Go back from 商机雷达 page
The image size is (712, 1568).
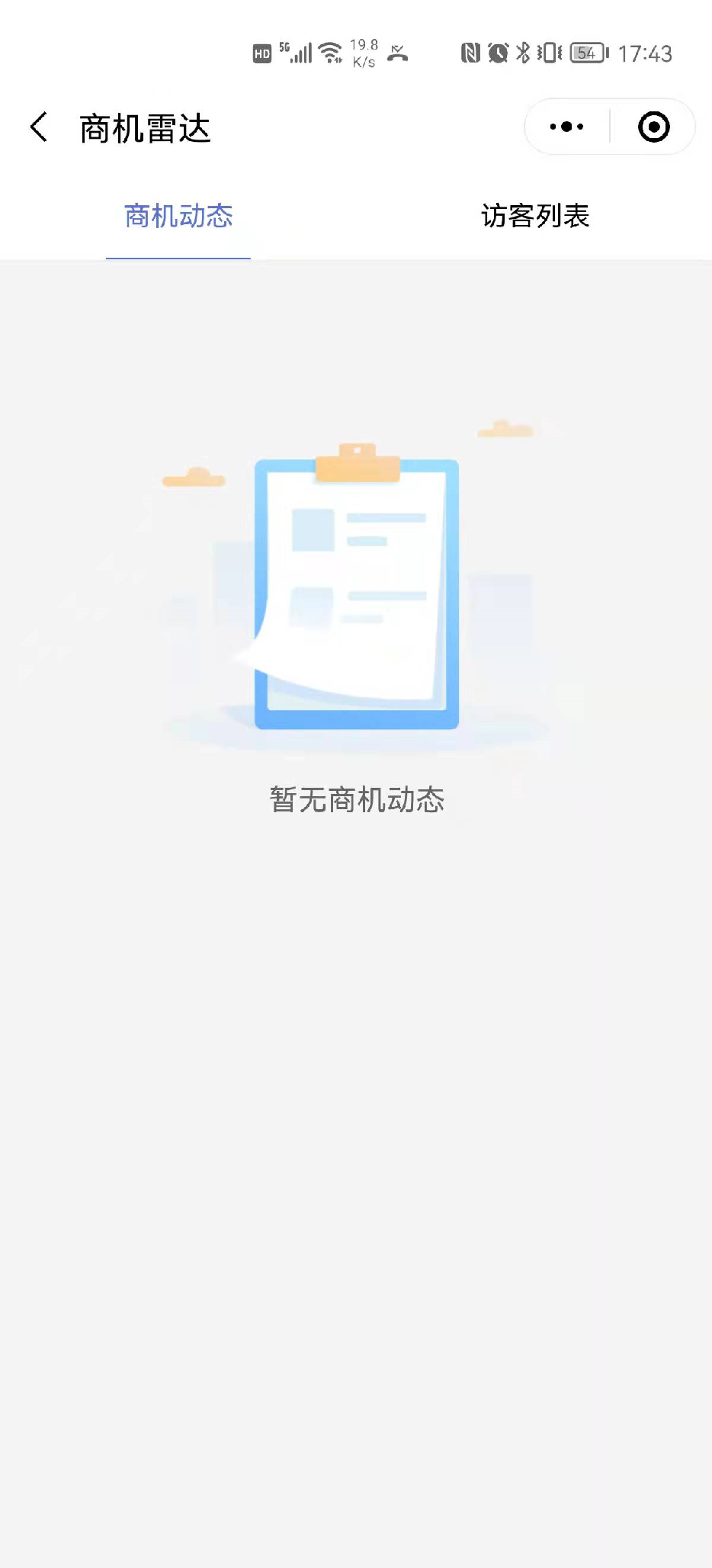coord(39,127)
